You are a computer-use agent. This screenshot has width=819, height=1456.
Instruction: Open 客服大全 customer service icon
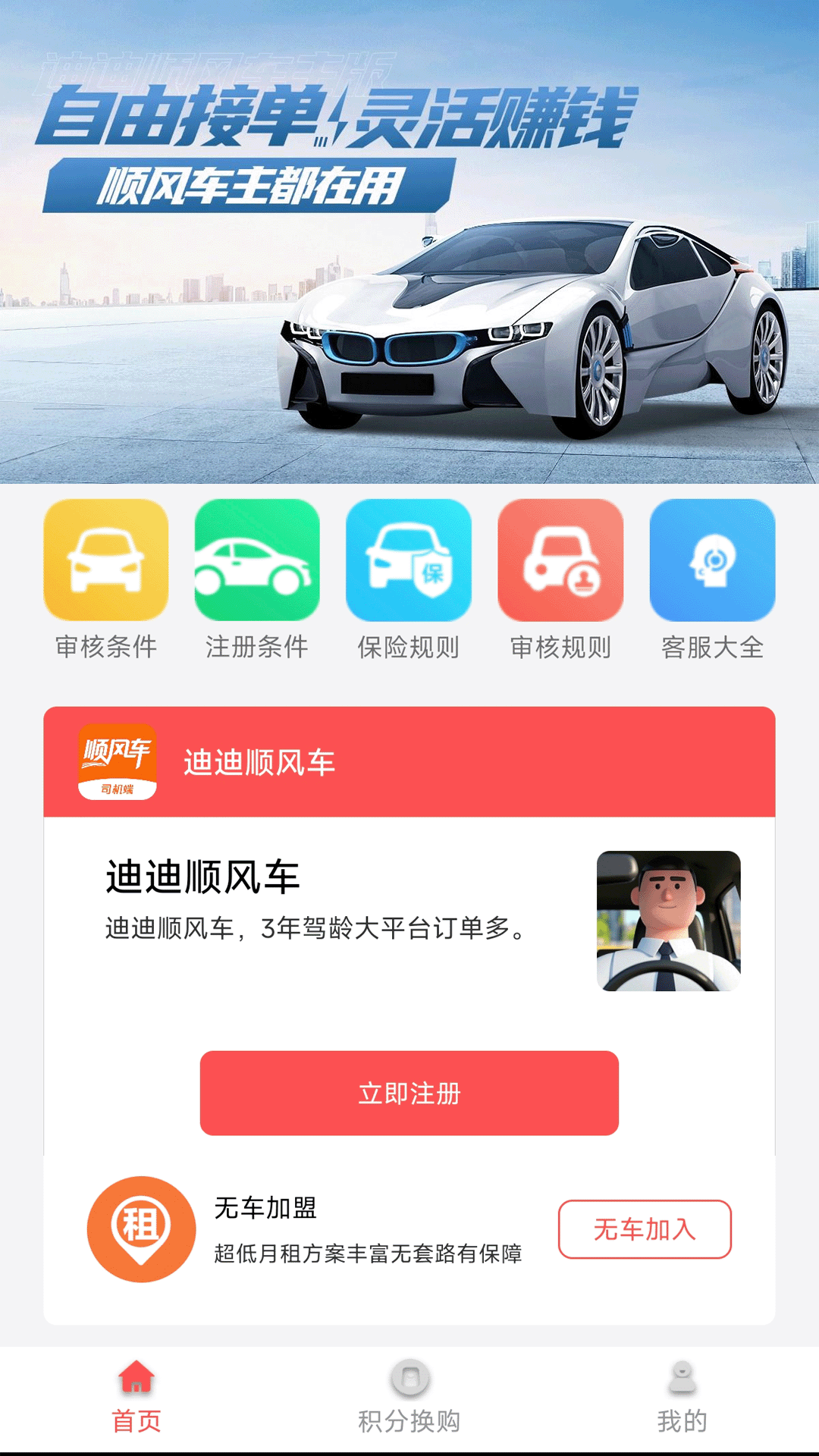click(714, 561)
